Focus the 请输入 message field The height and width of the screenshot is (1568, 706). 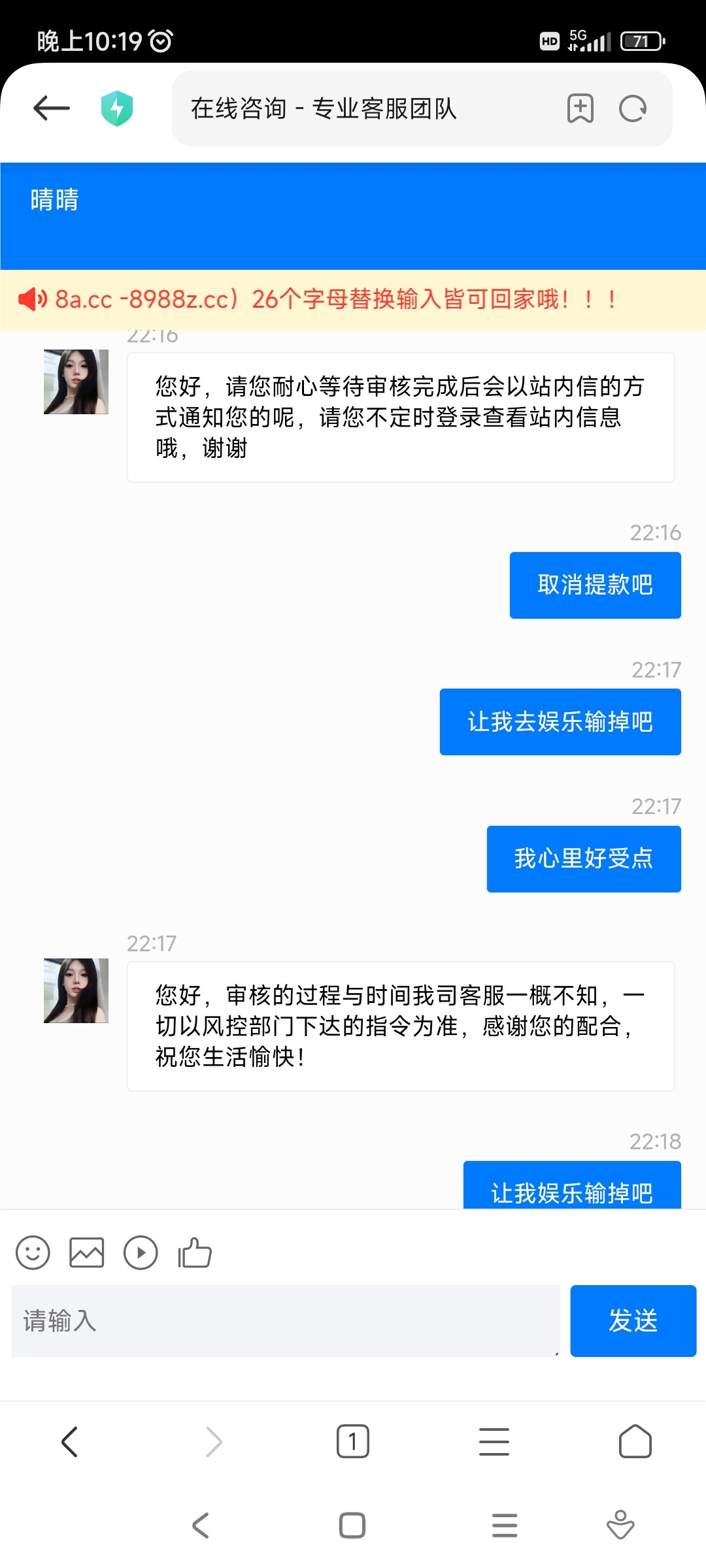[286, 1320]
